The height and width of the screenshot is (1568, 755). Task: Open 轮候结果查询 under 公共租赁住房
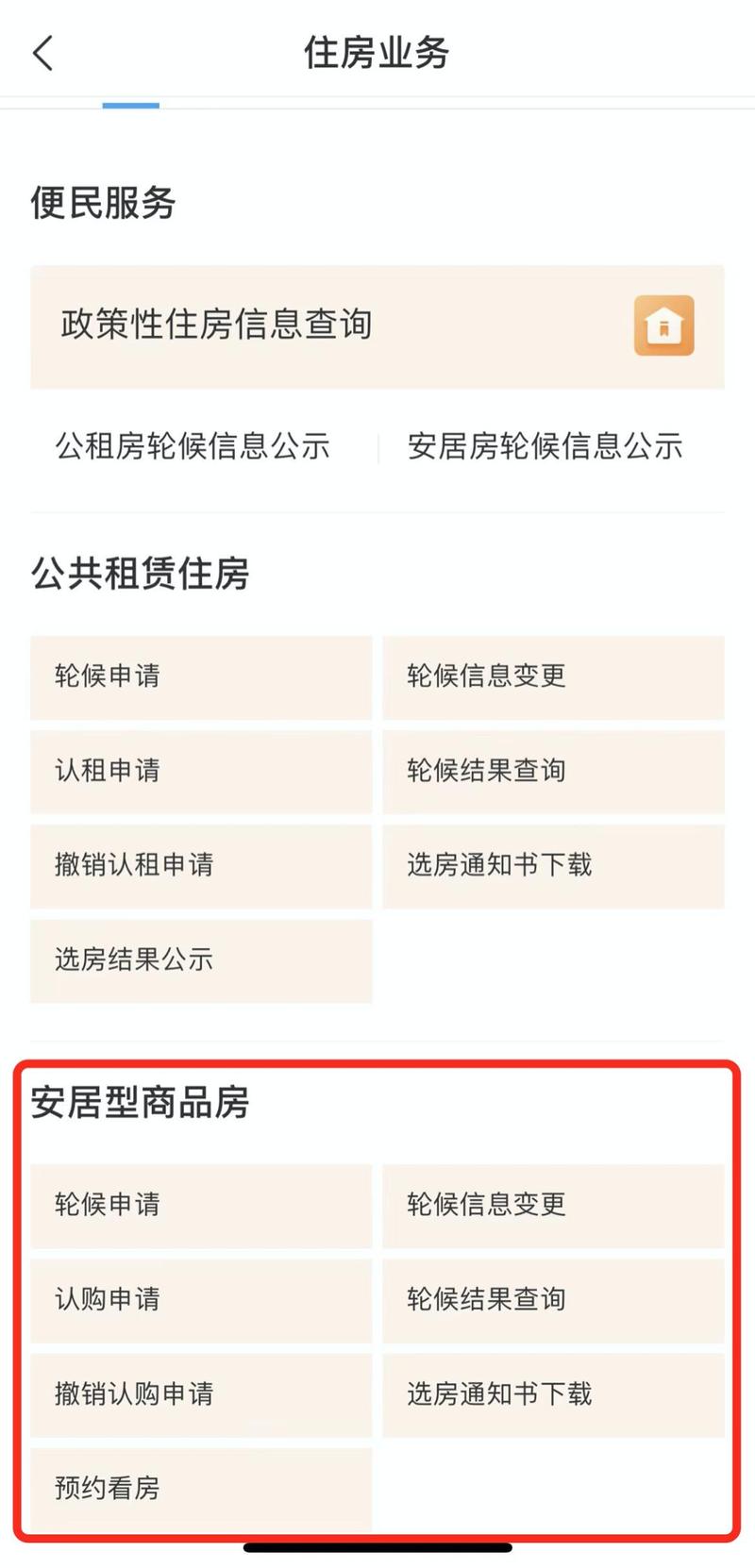pyautogui.click(x=553, y=771)
